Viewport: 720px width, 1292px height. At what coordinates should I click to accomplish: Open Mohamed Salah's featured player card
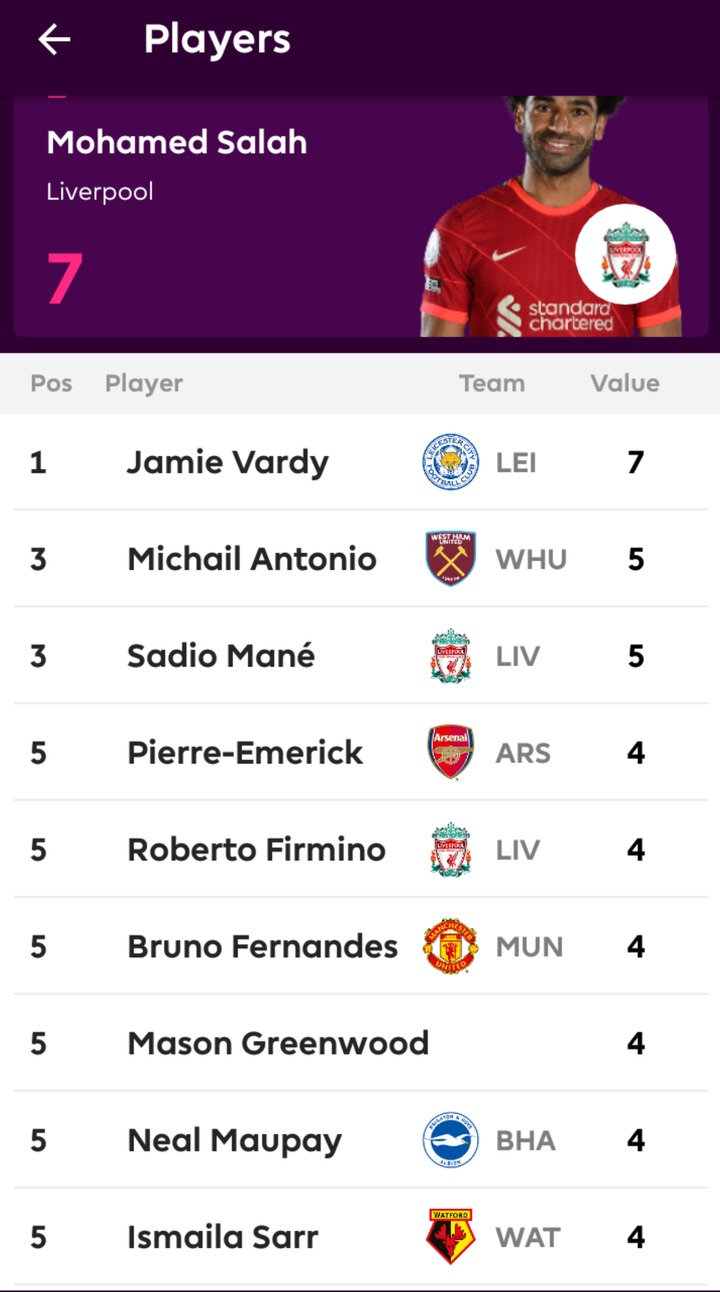click(360, 217)
